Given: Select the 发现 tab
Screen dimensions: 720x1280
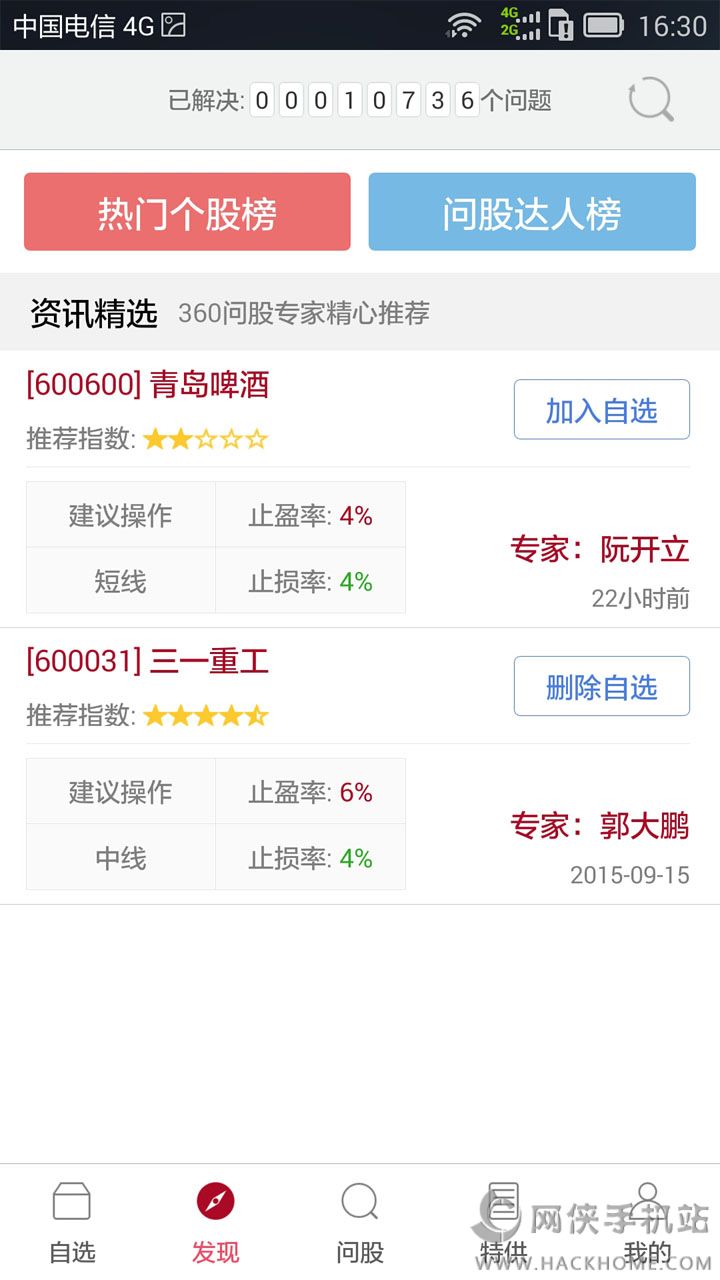Looking at the screenshot, I should (216, 1223).
